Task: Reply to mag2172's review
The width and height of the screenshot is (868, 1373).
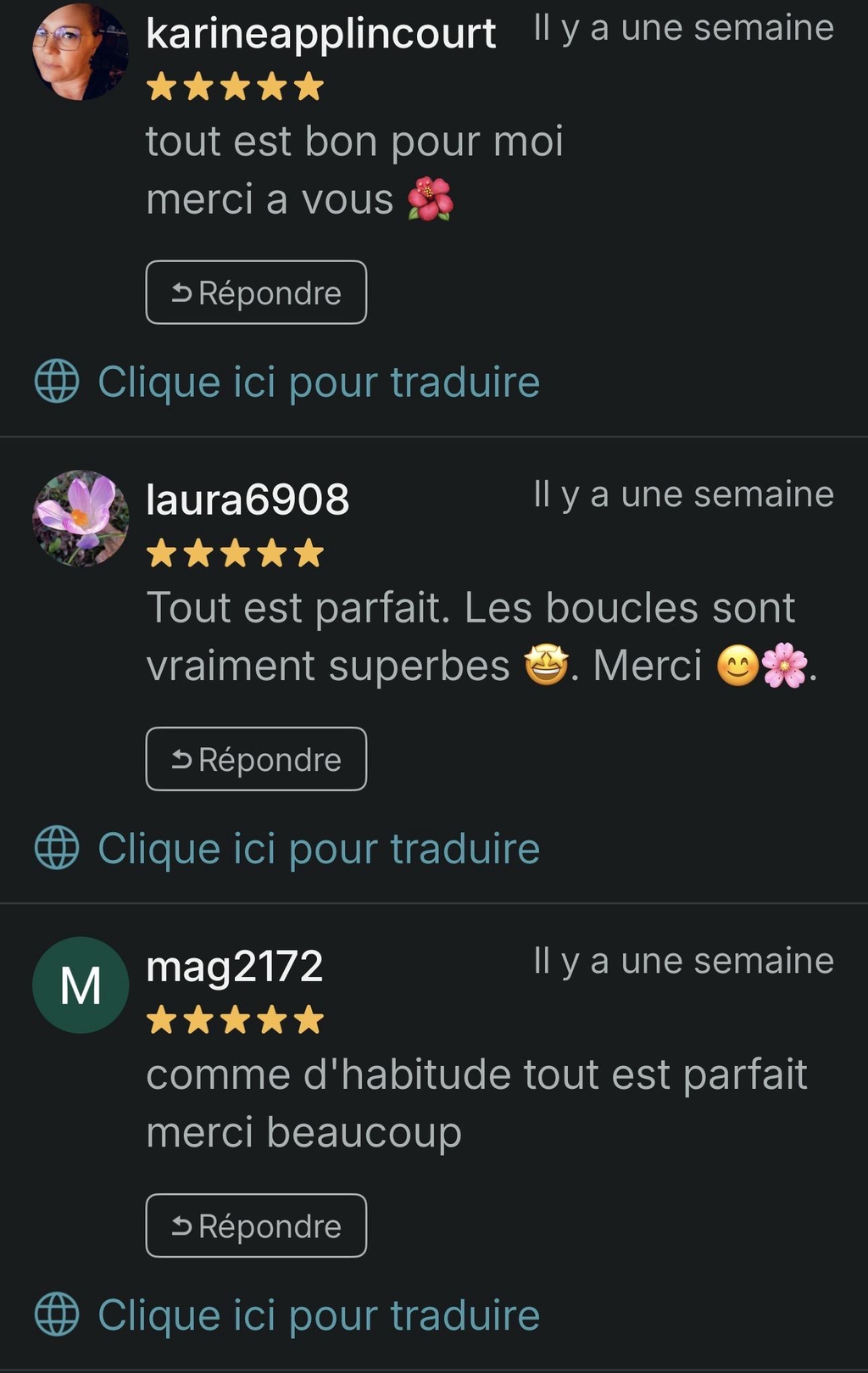Action: click(256, 1225)
